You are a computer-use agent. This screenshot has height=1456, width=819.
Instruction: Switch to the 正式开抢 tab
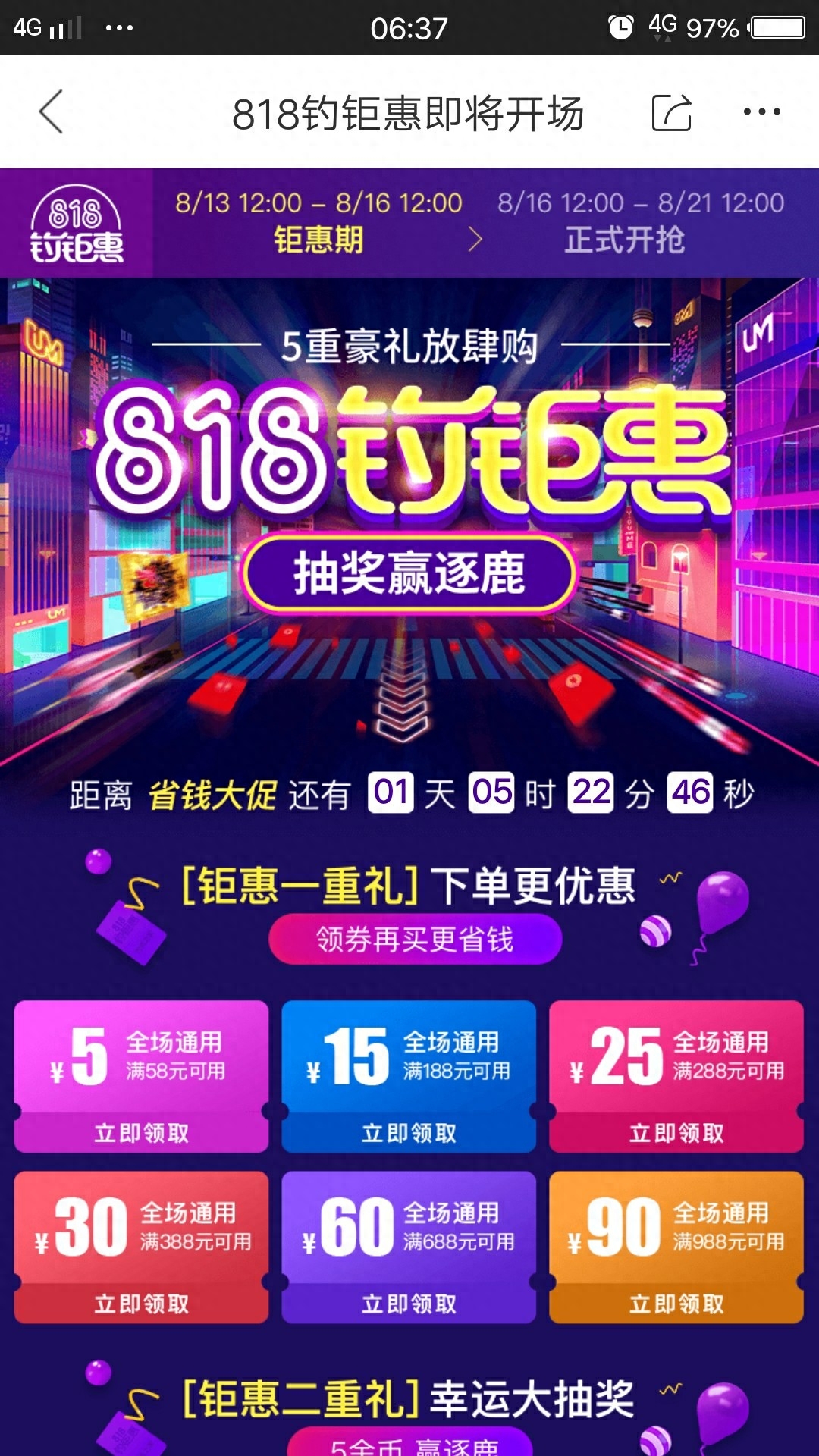[x=641, y=223]
